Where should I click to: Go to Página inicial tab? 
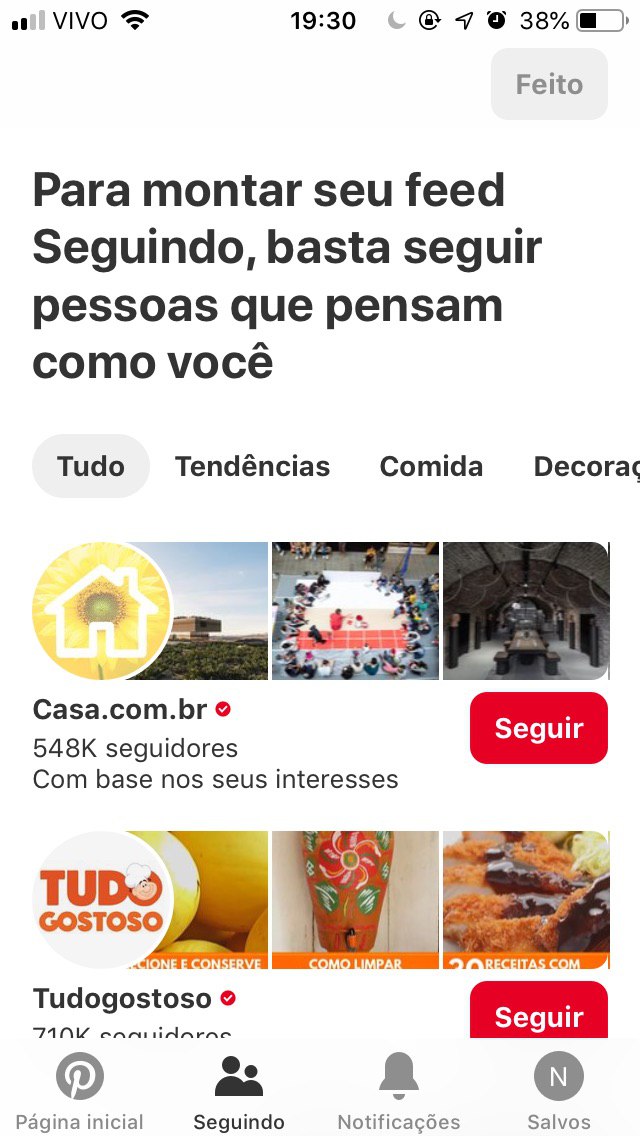(x=80, y=1092)
